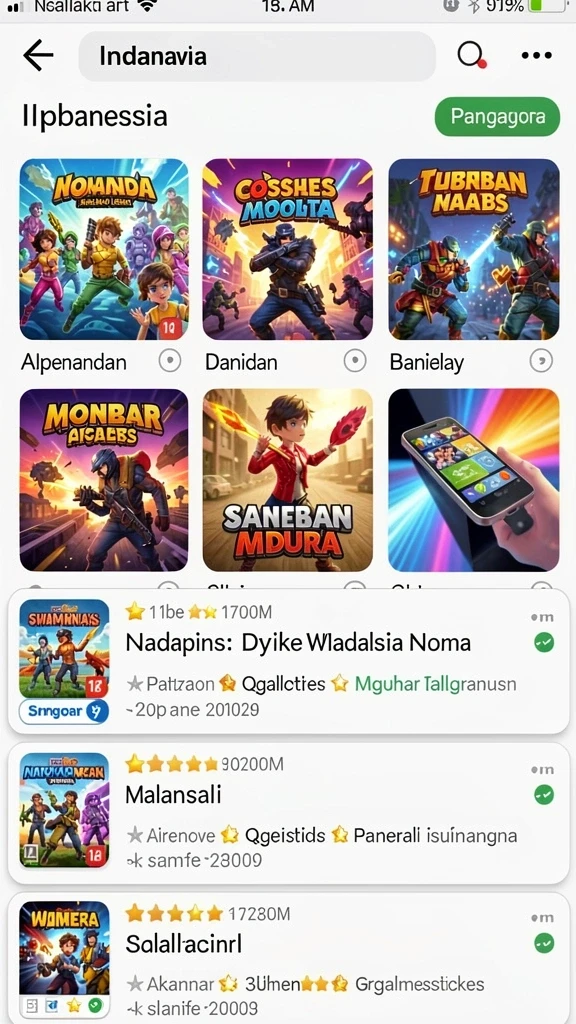Viewport: 576px width, 1024px height.
Task: Open the Malansali result
Action: [289, 813]
